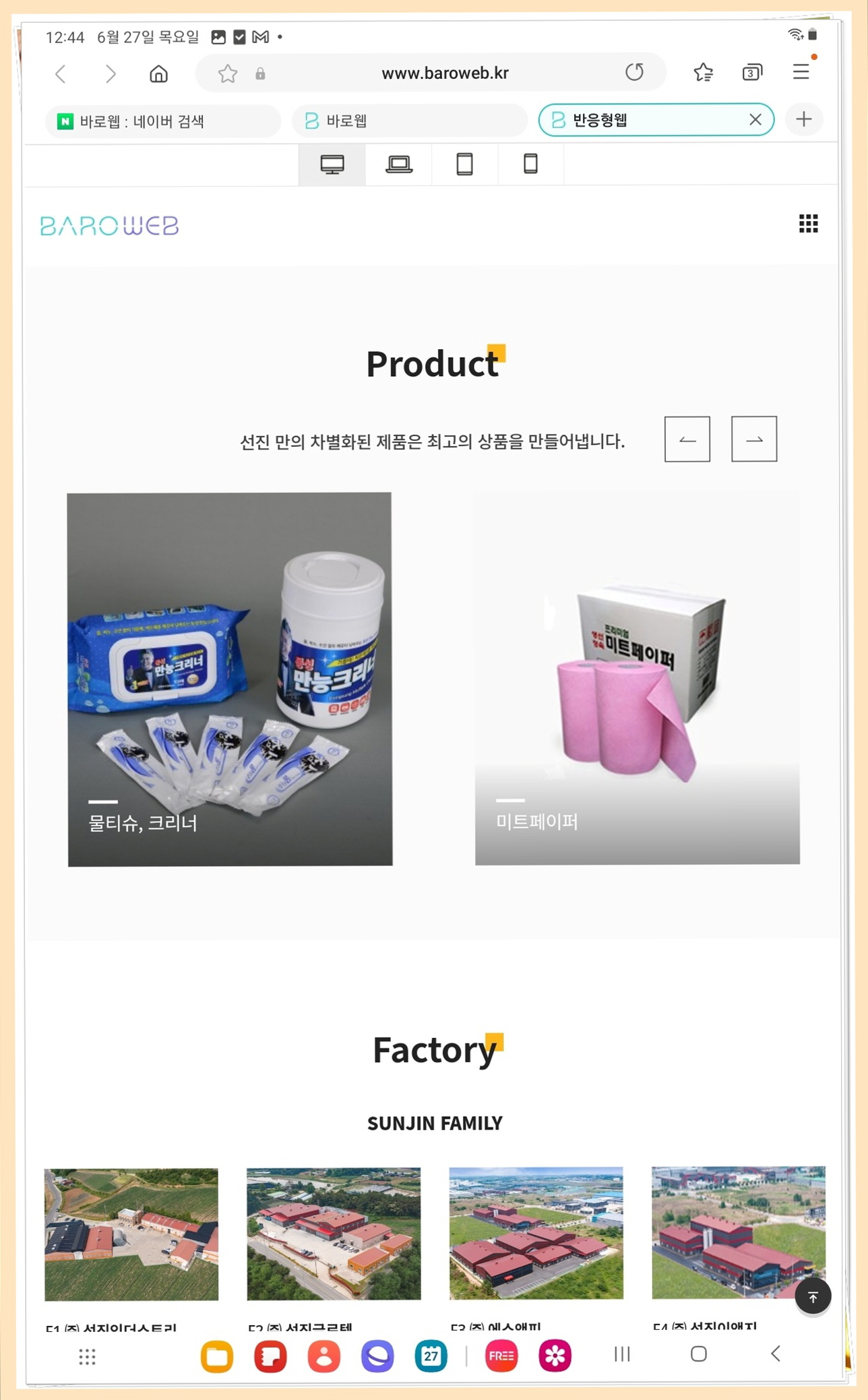The image size is (868, 1400).
Task: Open the tab switcher
Action: [x=752, y=72]
